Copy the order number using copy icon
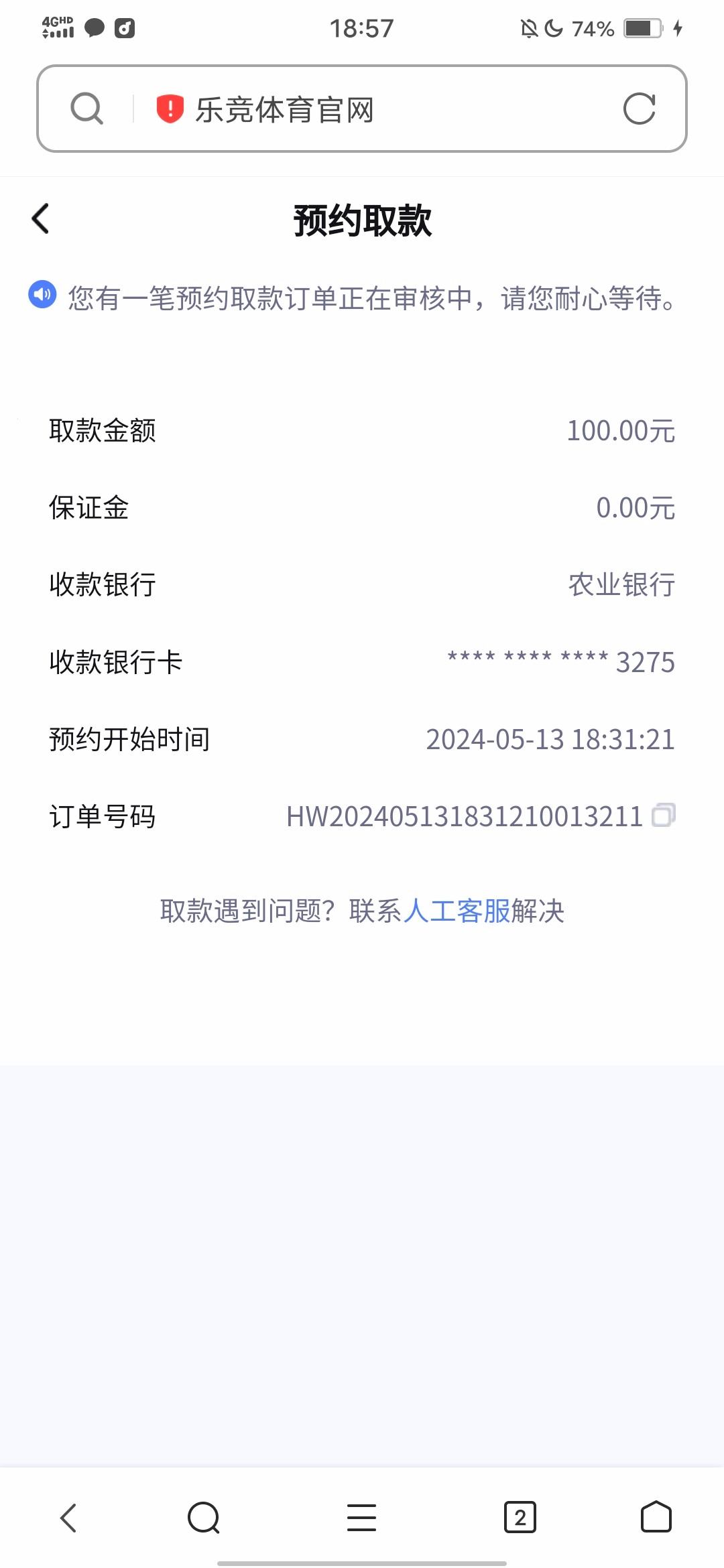Image resolution: width=724 pixels, height=1568 pixels. [x=664, y=816]
